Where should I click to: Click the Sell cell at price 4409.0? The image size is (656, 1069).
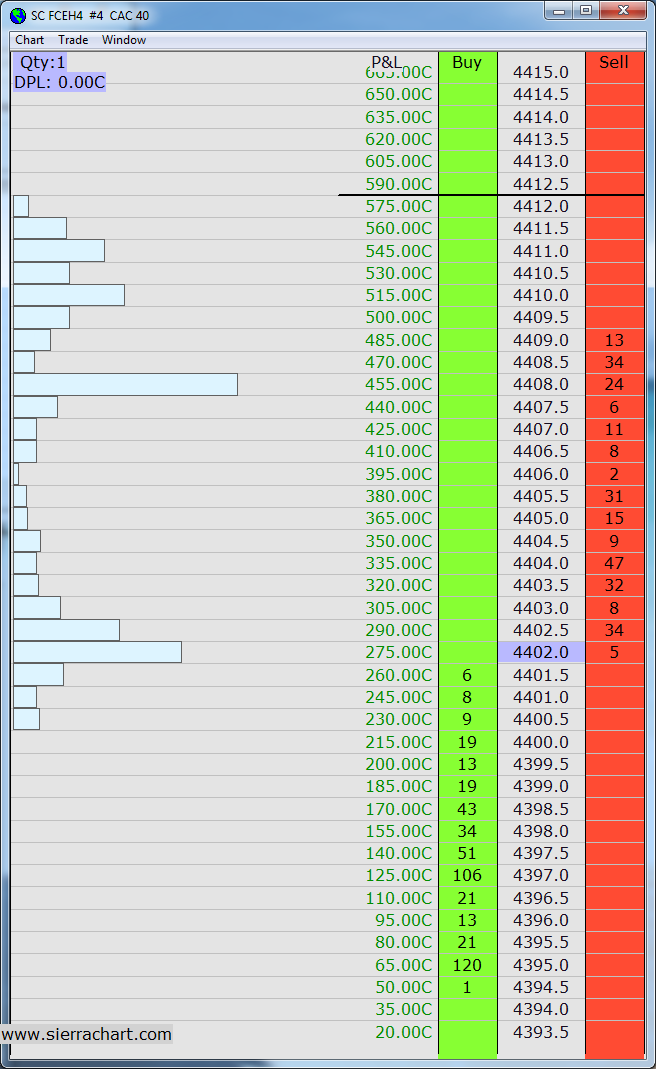[614, 340]
